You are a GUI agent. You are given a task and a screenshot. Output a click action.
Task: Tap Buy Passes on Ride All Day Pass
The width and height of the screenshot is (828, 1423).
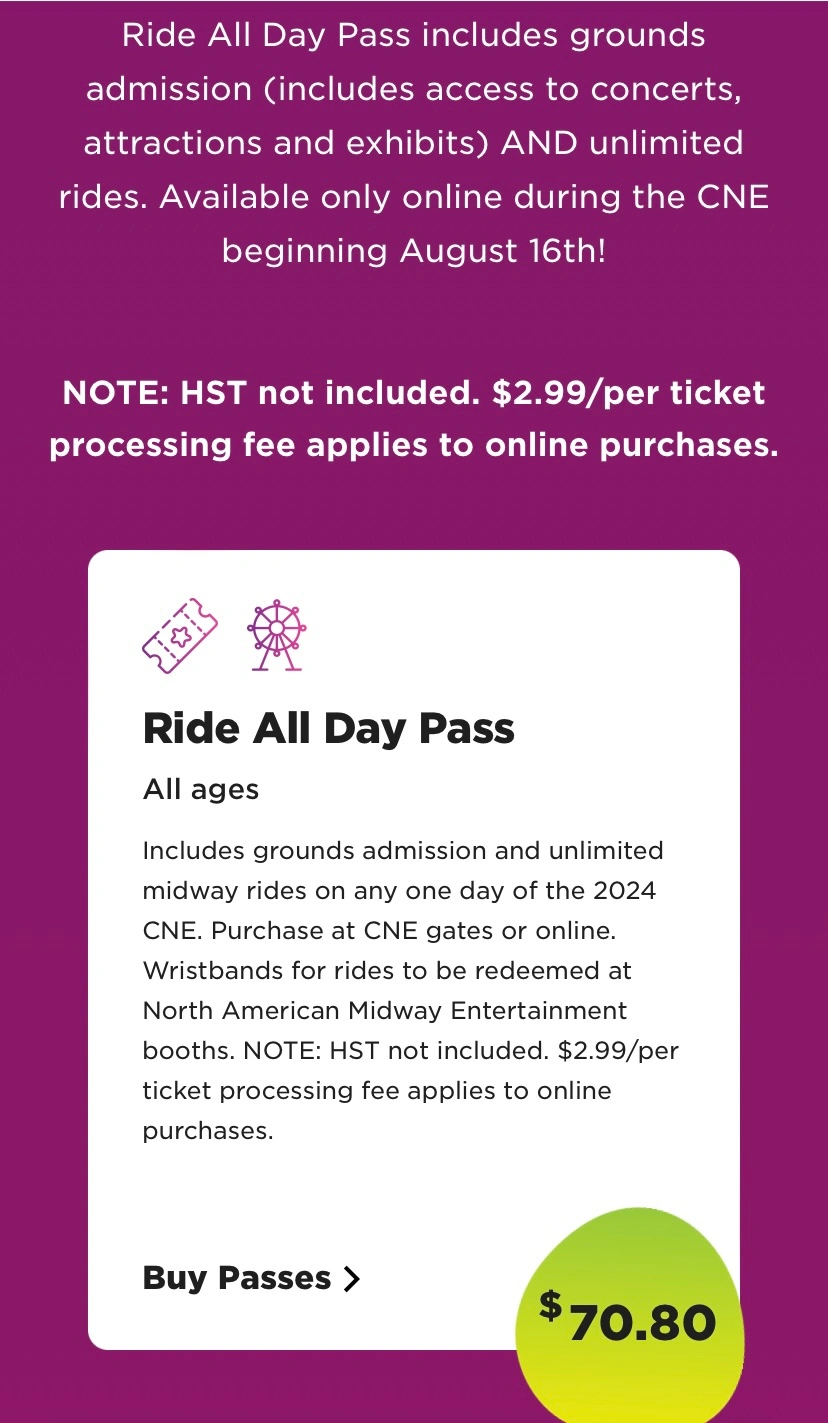pyautogui.click(x=251, y=1278)
